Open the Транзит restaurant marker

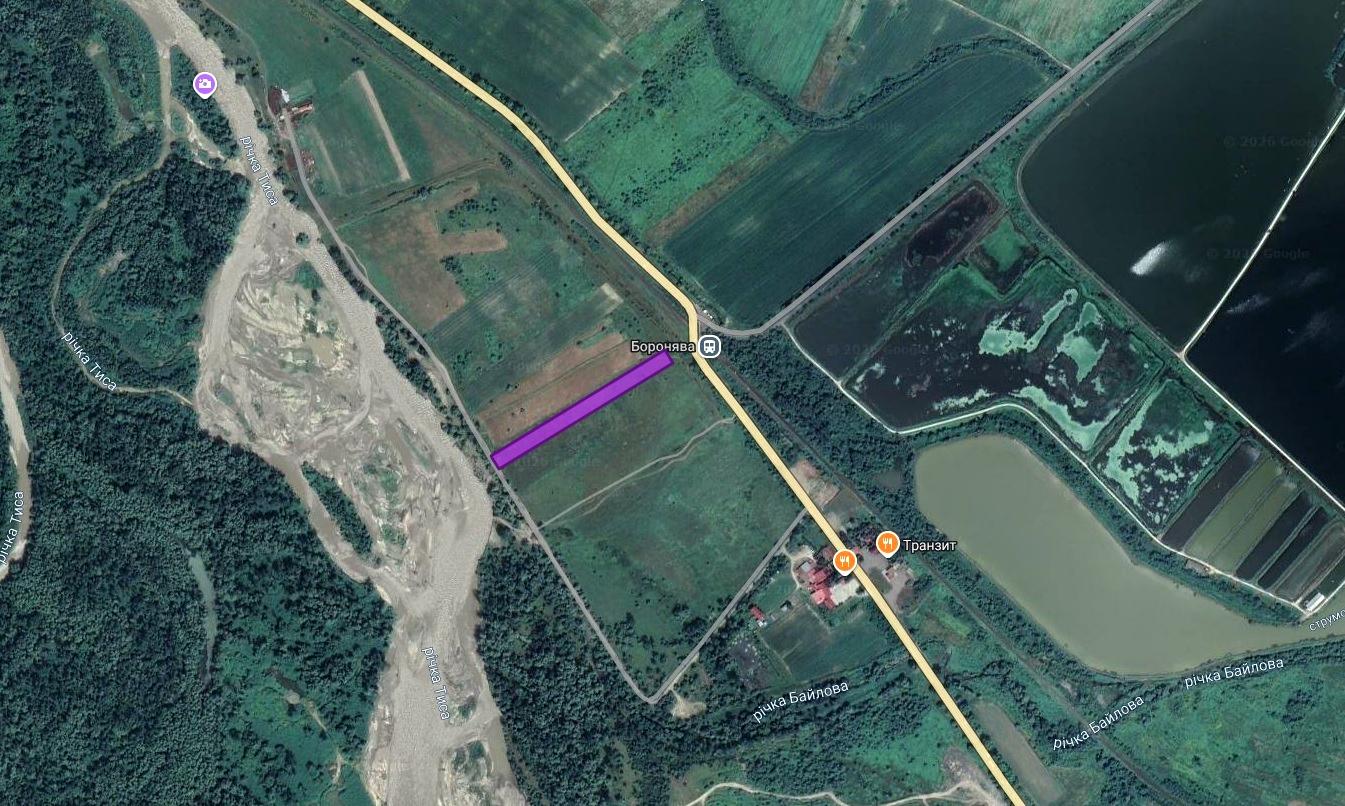[887, 544]
